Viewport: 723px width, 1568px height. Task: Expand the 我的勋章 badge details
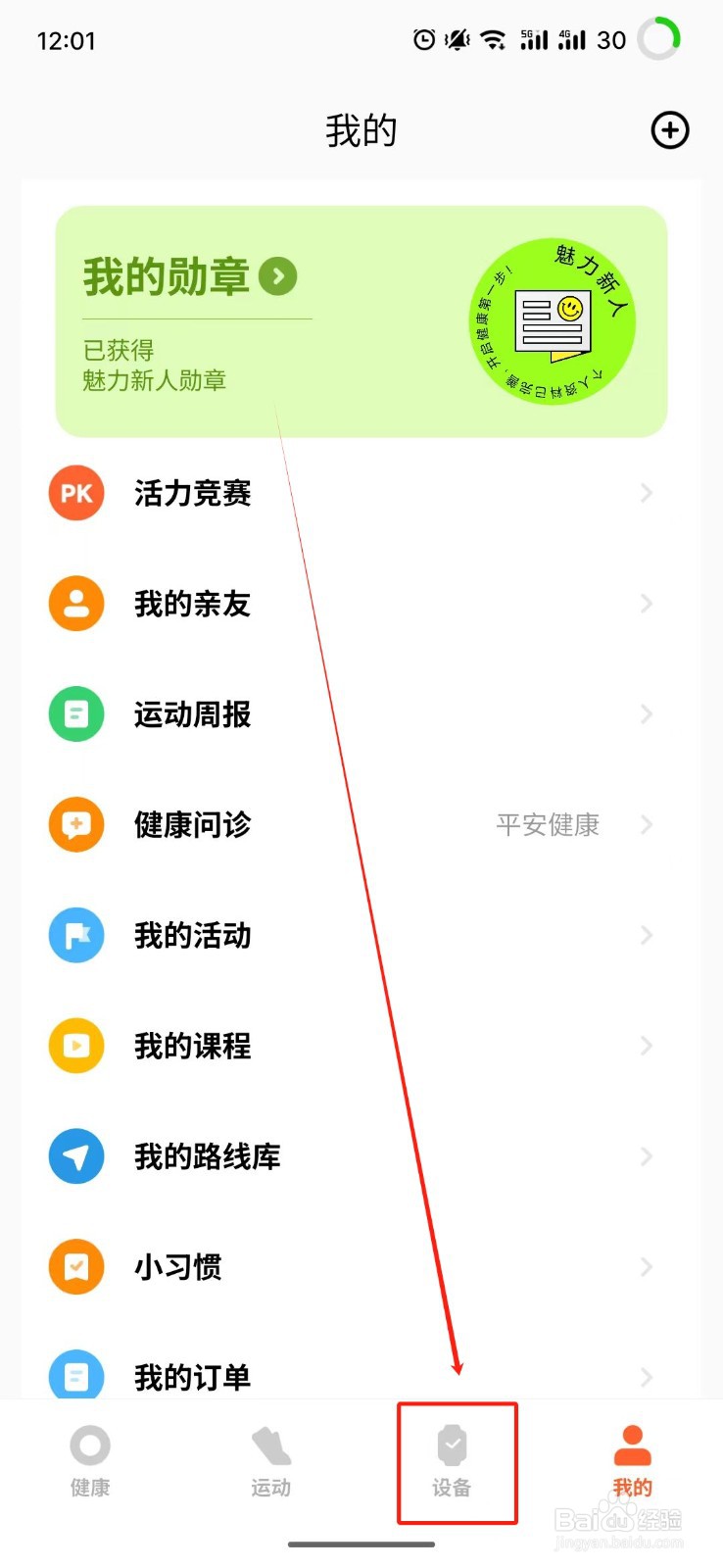click(x=277, y=275)
